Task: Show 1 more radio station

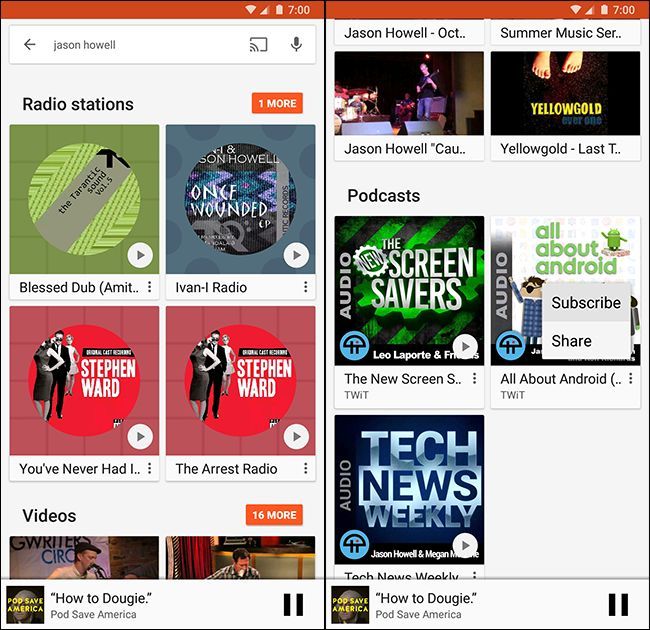Action: (277, 103)
